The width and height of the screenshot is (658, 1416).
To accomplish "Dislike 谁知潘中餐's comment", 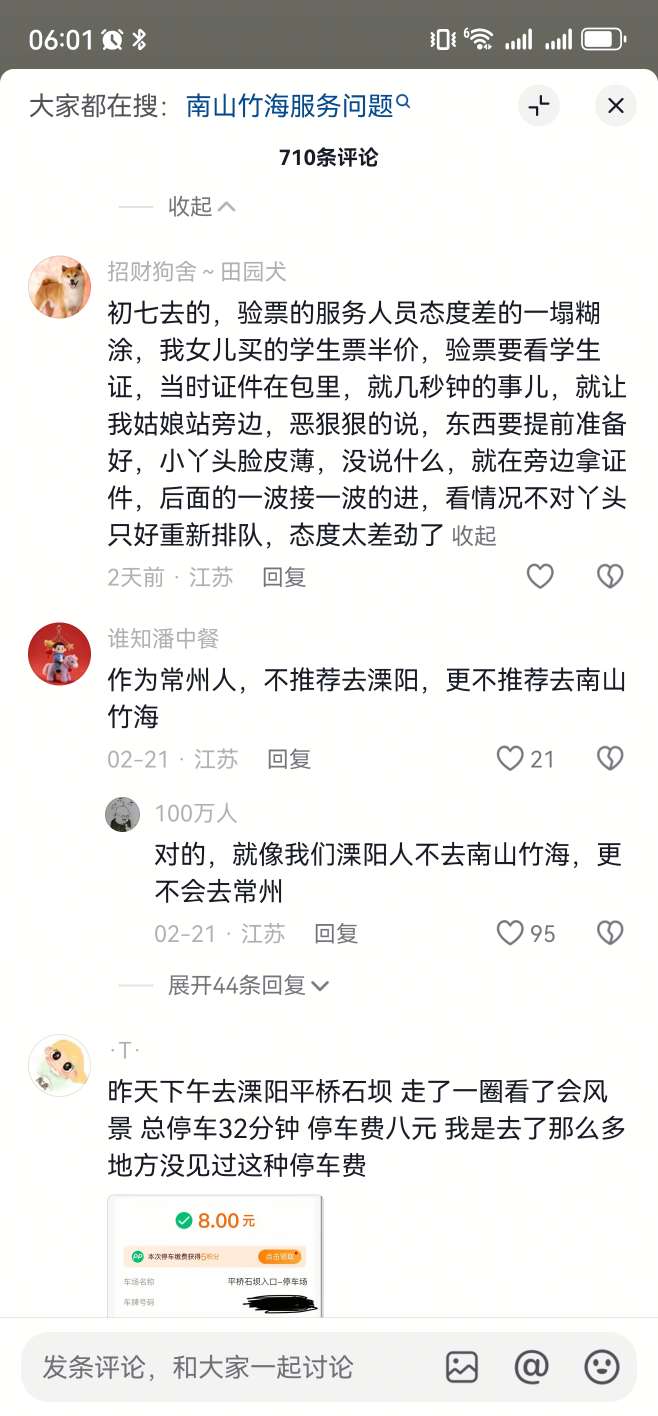I will [610, 759].
